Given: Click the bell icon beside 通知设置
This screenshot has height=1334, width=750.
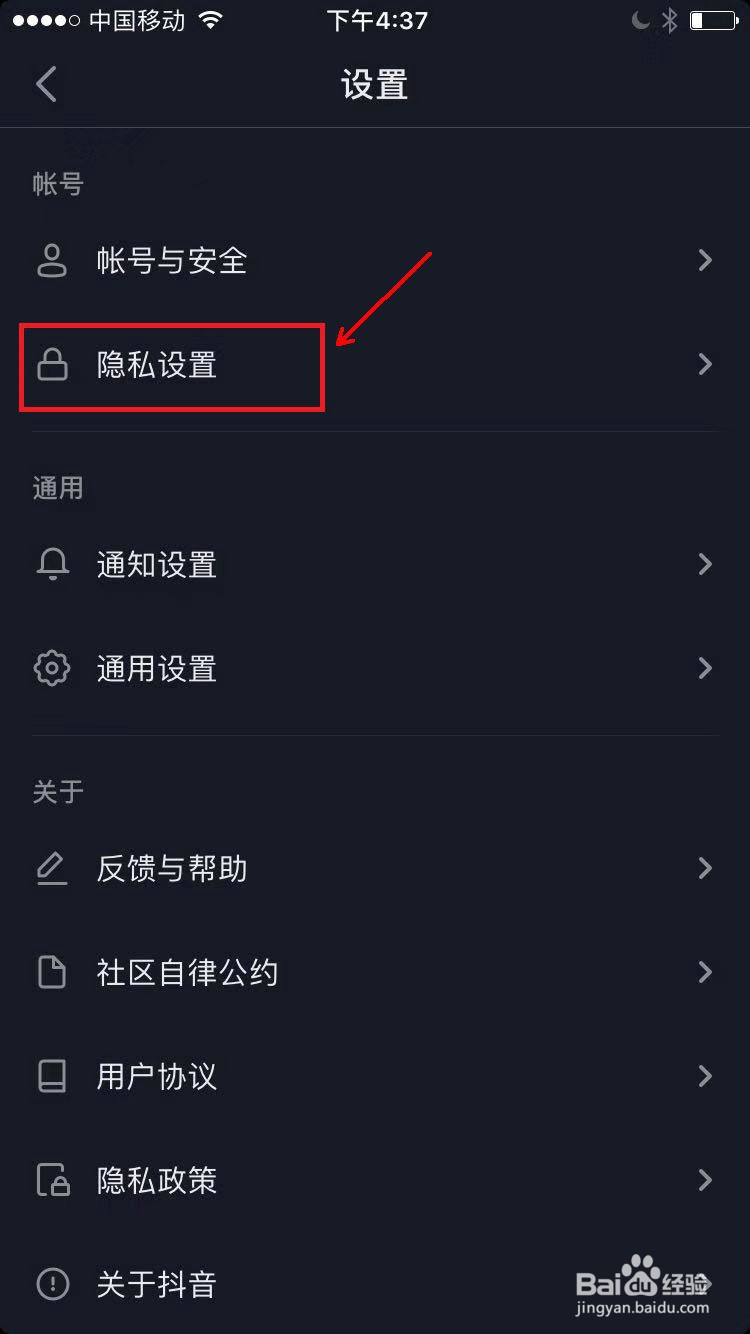Looking at the screenshot, I should coord(53,565).
